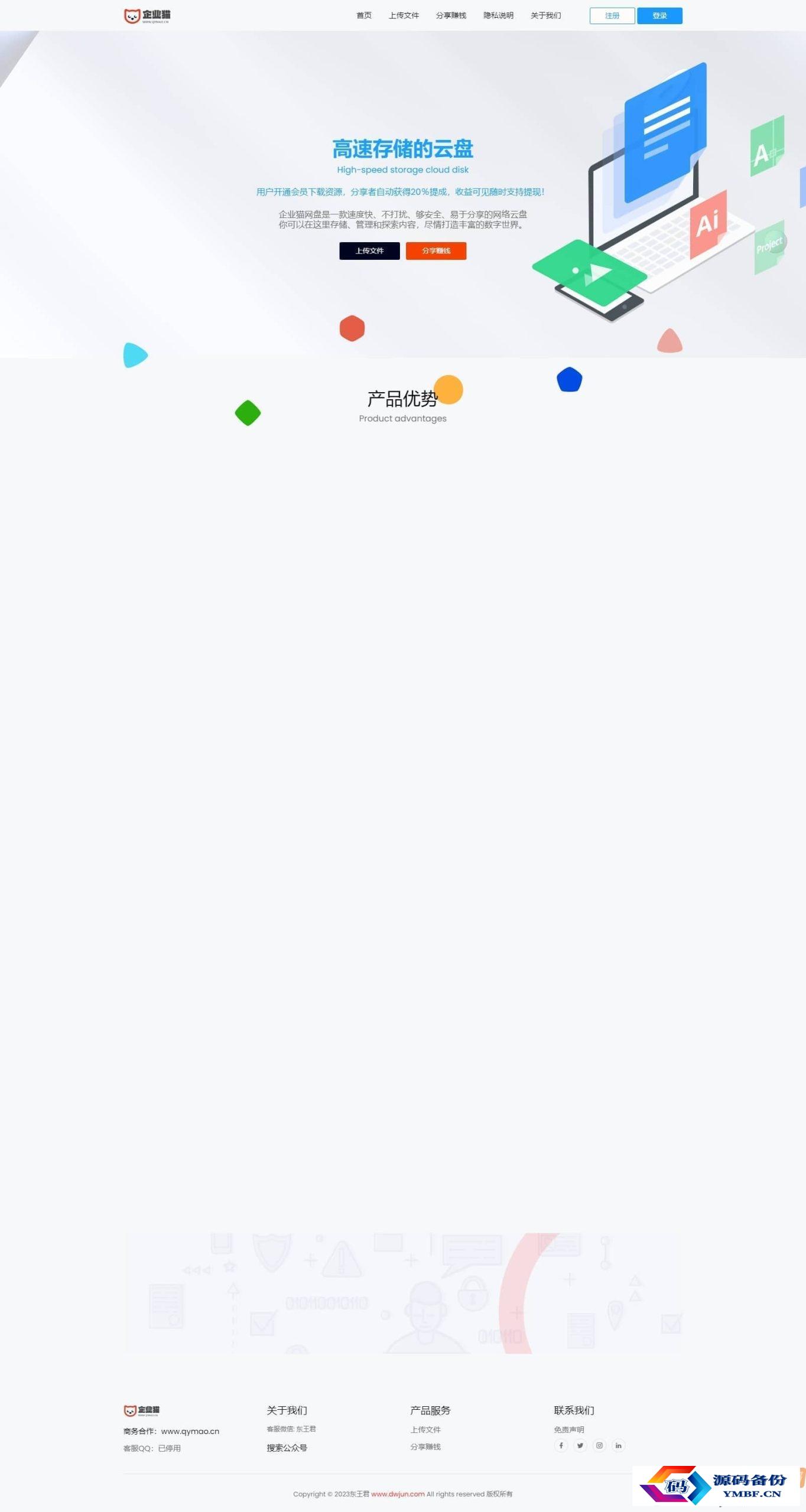
Task: Tap the 注册 button
Action: point(612,16)
